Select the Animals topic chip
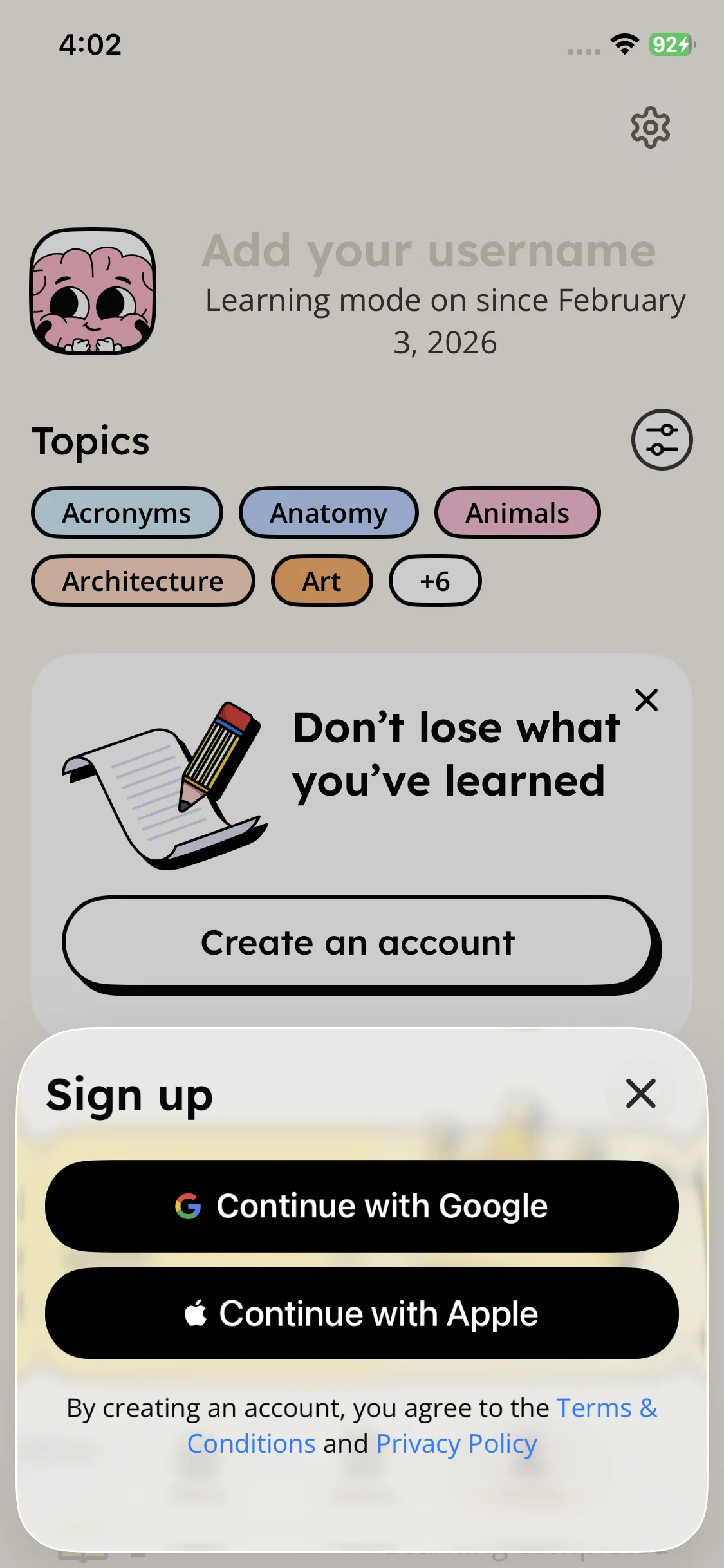 [517, 513]
